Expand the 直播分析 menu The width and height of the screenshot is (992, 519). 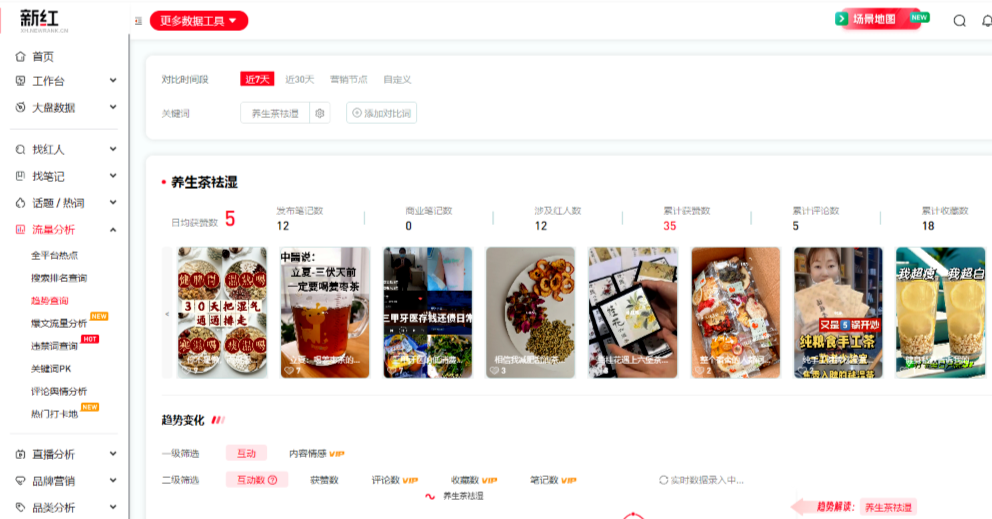(x=65, y=454)
